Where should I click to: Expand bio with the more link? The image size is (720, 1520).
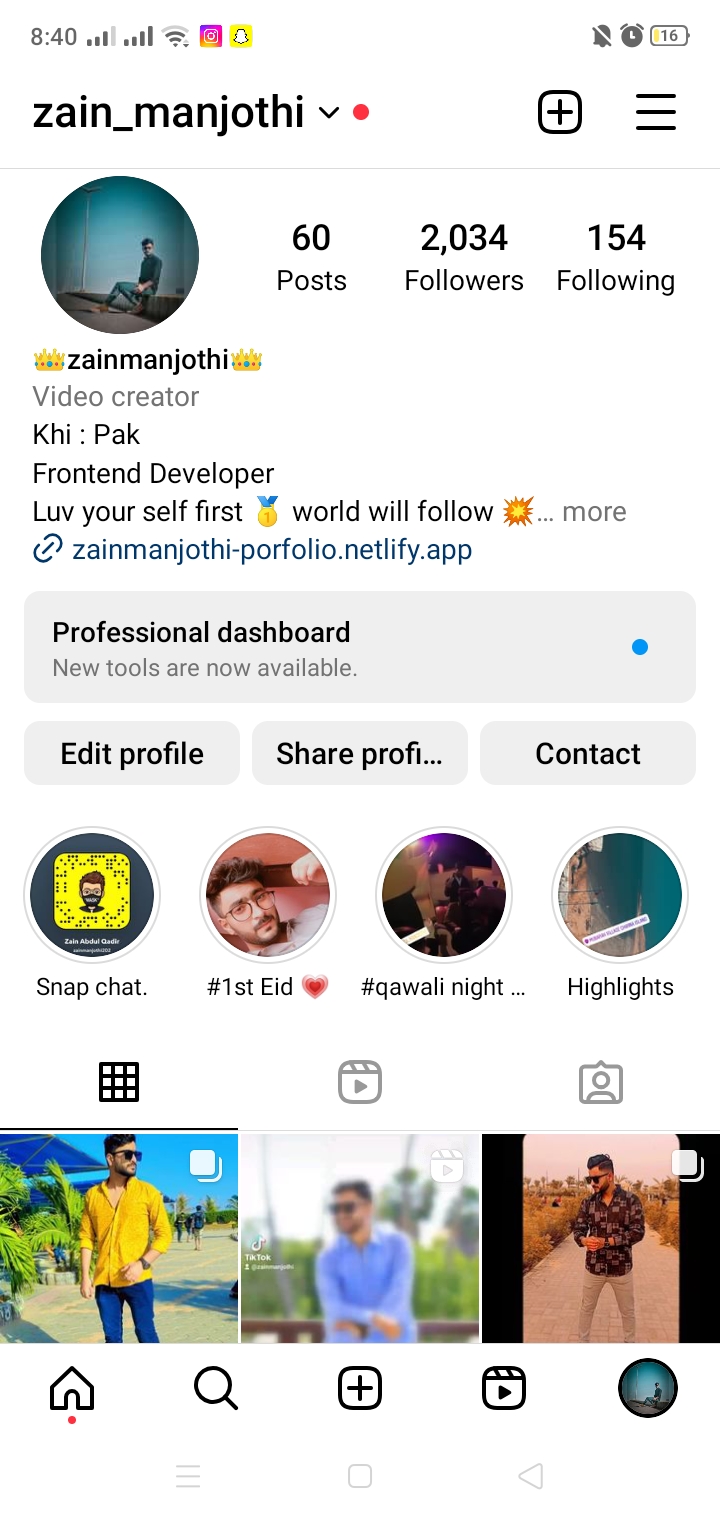[x=594, y=512]
